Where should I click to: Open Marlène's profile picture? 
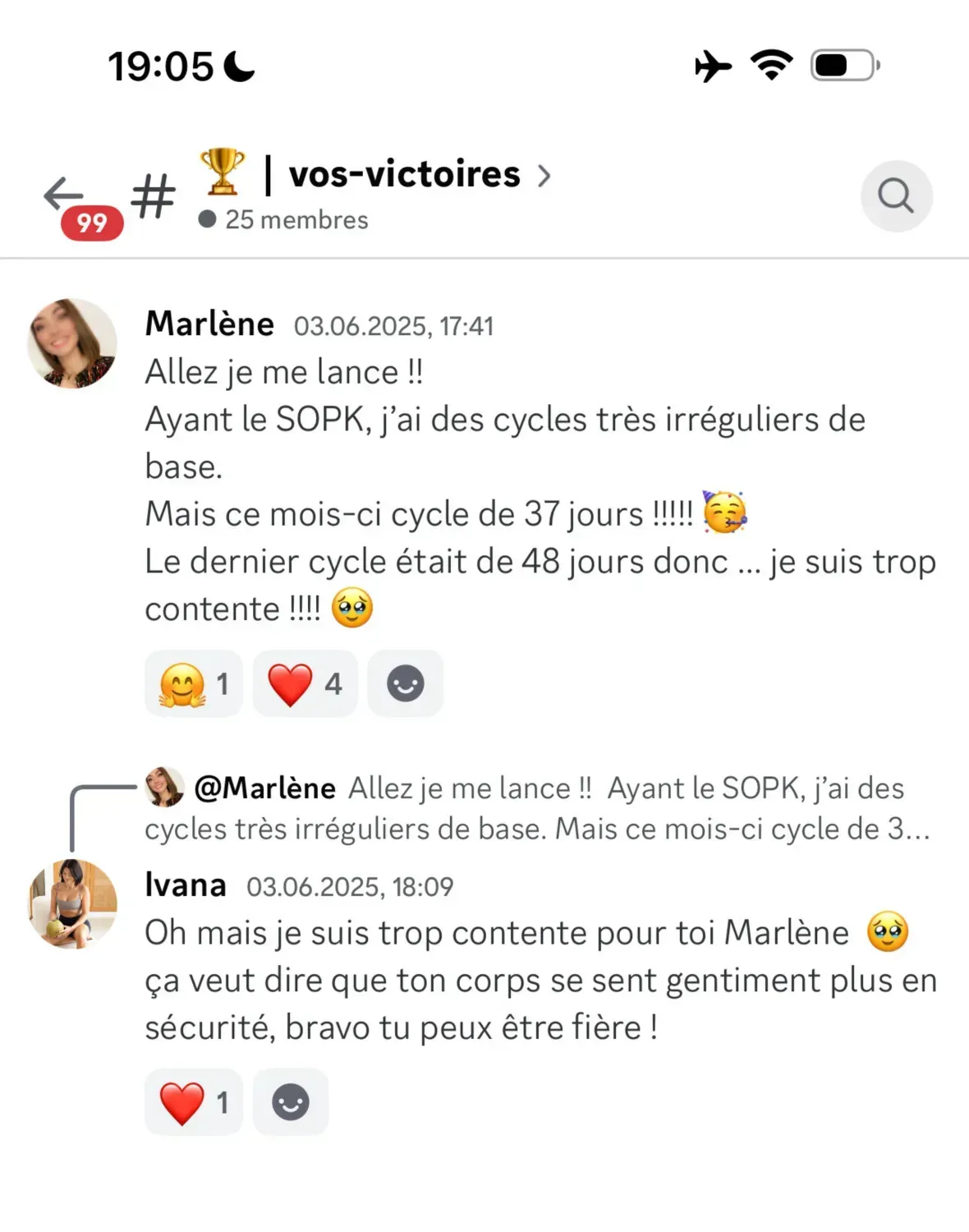click(72, 343)
